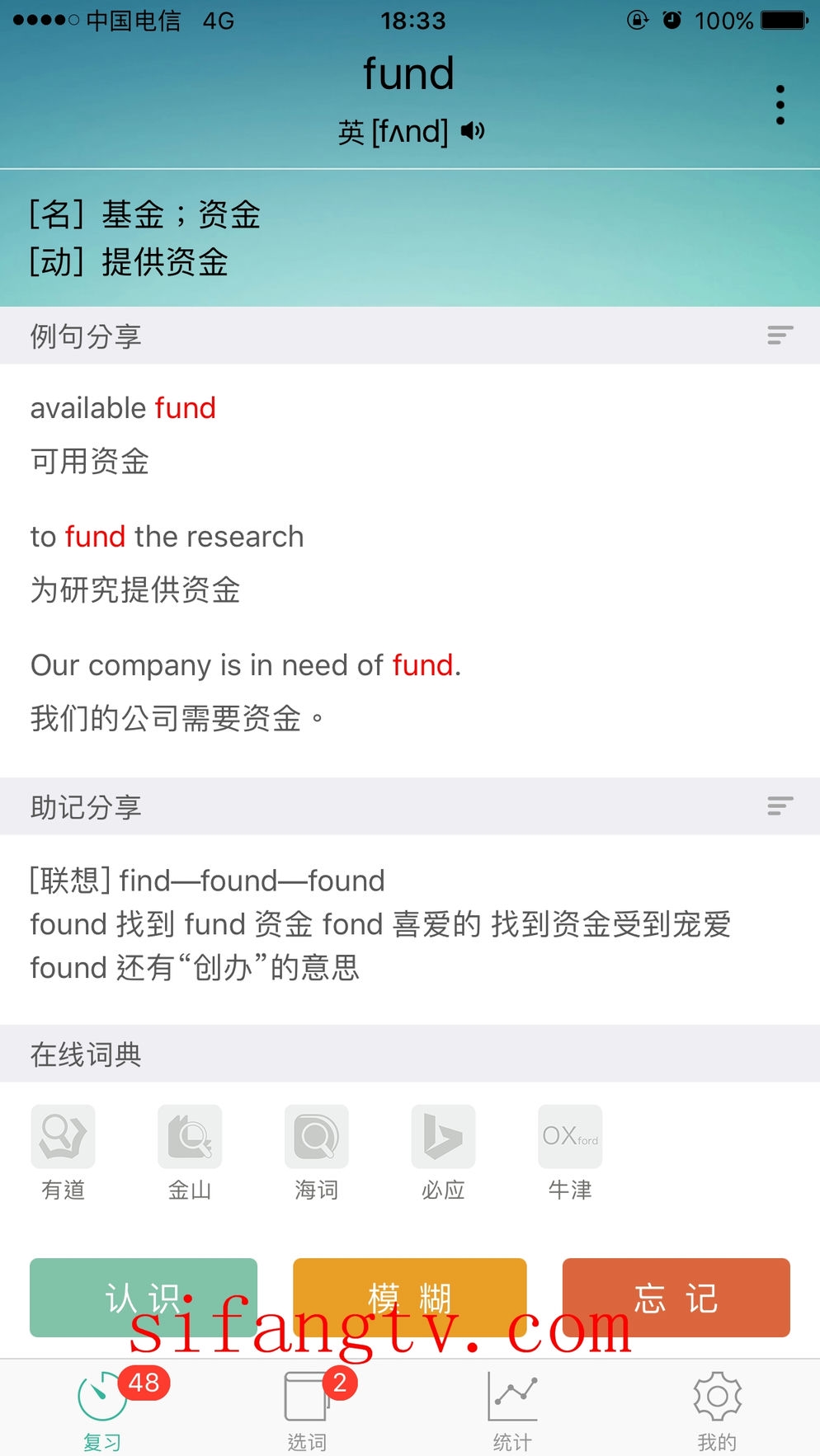The height and width of the screenshot is (1456, 820).
Task: Switch to the 选词 tab
Action: point(307,1410)
